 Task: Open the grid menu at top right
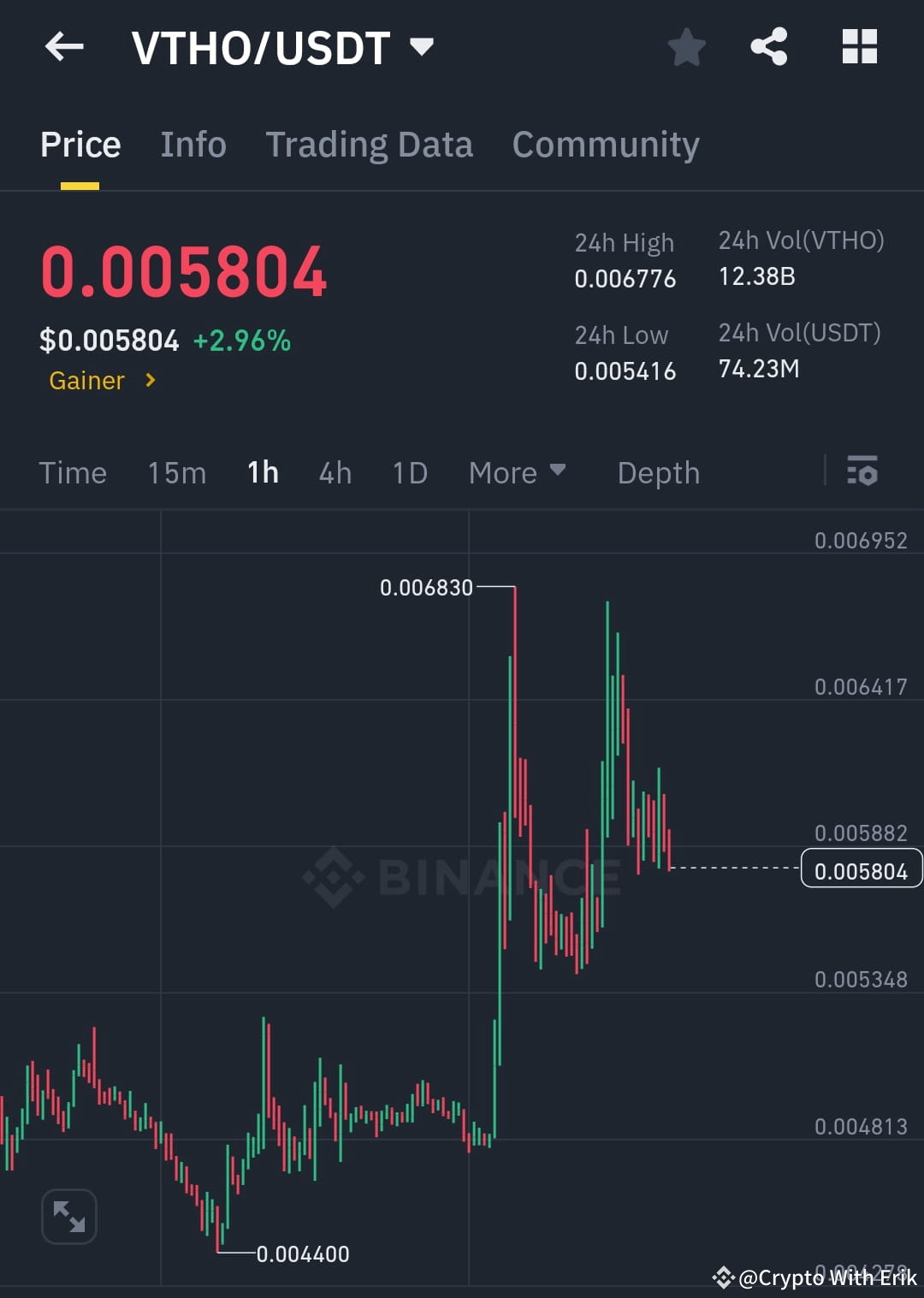click(859, 47)
